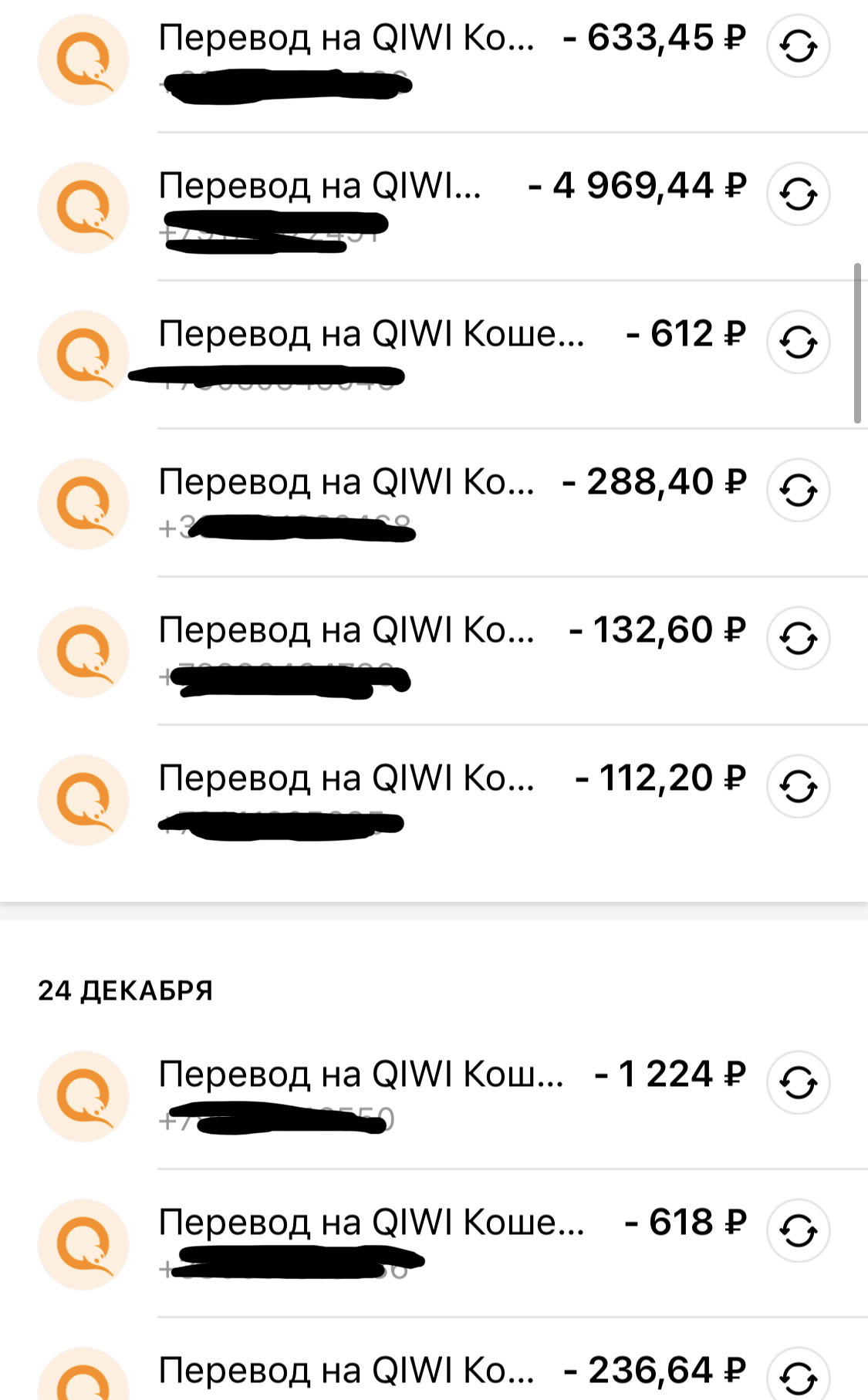Image resolution: width=868 pixels, height=1400 pixels.
Task: Repeat the 633,45 ₽ QIWI transfer
Action: [x=798, y=46]
